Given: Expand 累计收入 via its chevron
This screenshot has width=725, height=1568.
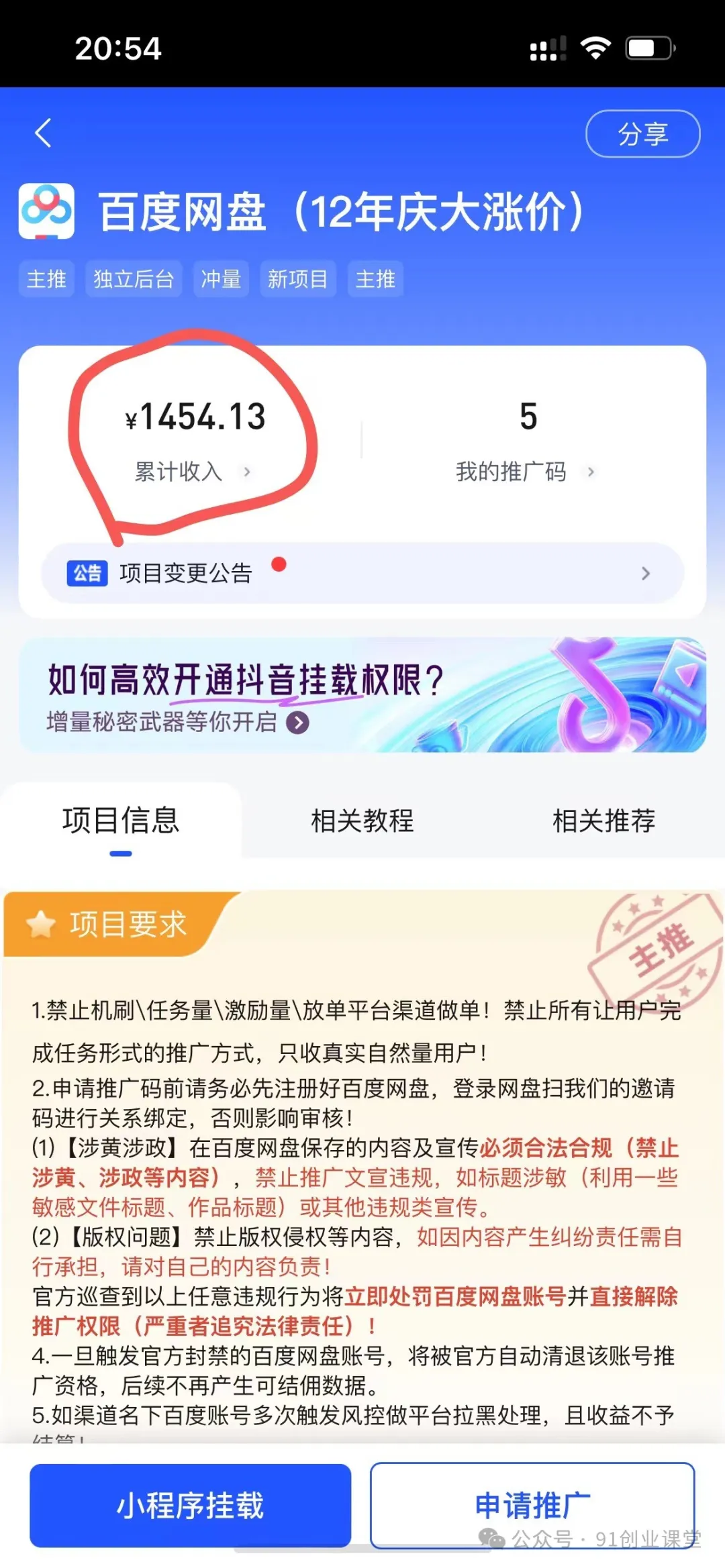Looking at the screenshot, I should (248, 472).
